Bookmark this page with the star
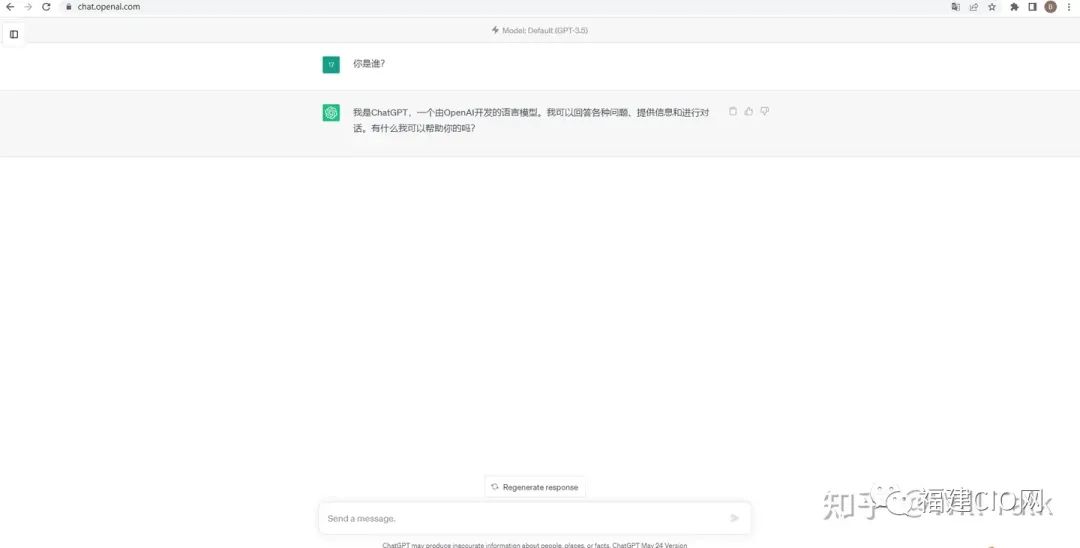This screenshot has height=548, width=1080. [x=992, y=6]
